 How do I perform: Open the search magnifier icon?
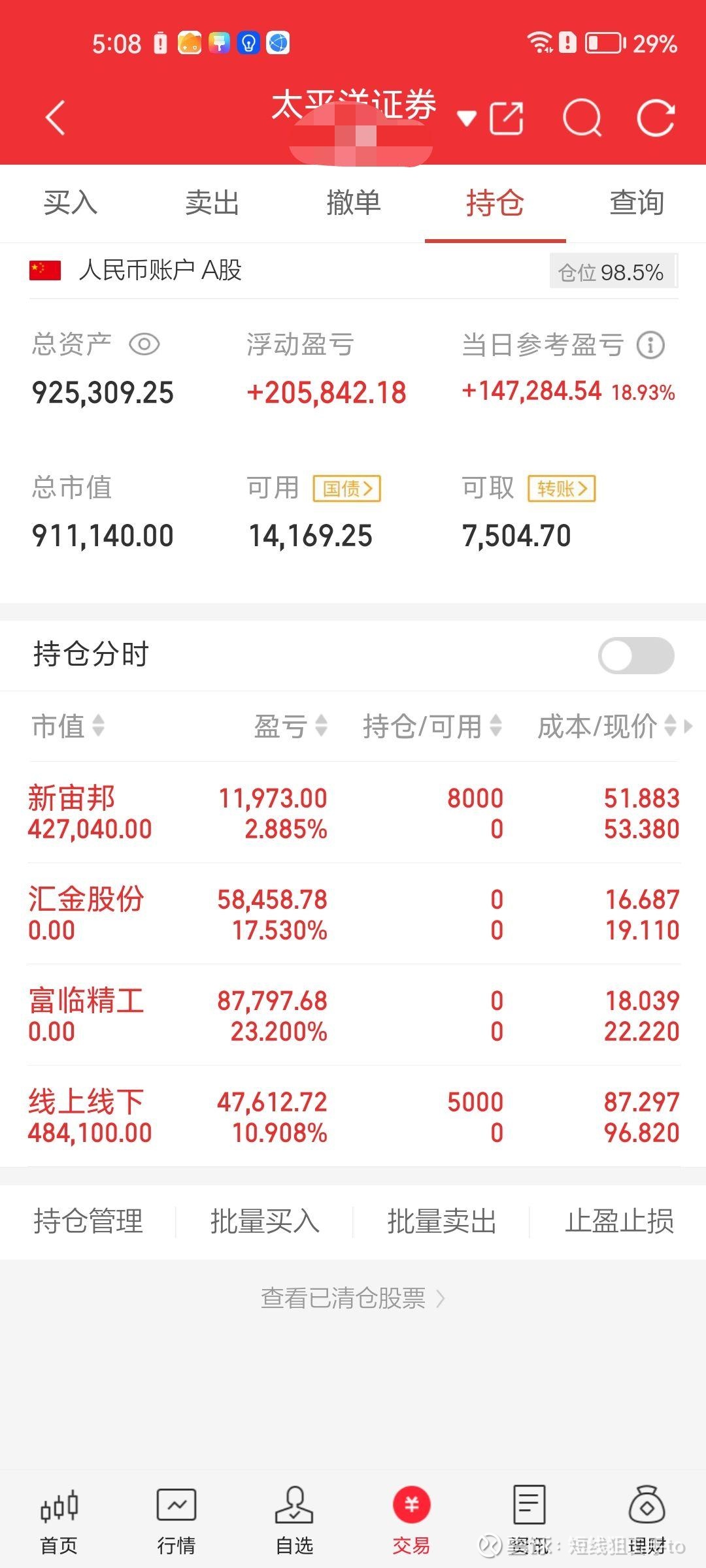(582, 118)
